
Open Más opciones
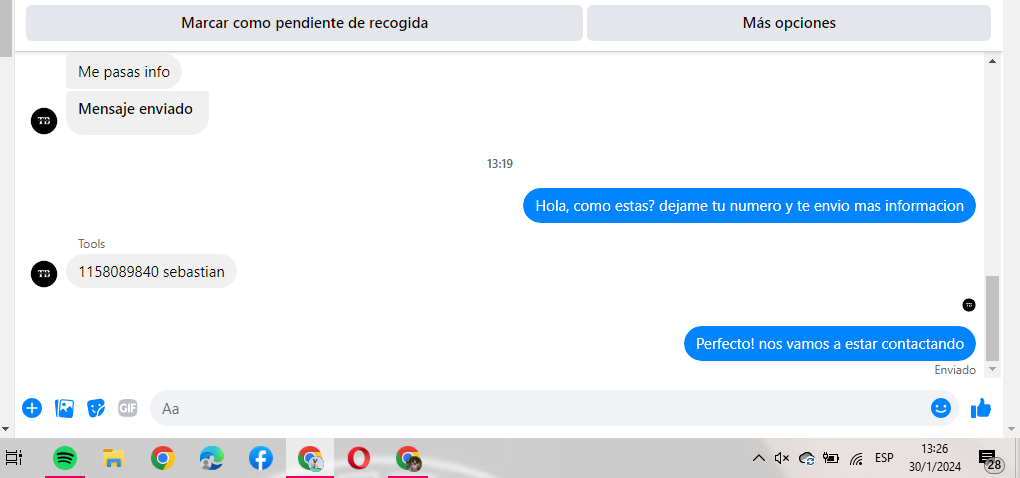tap(788, 23)
